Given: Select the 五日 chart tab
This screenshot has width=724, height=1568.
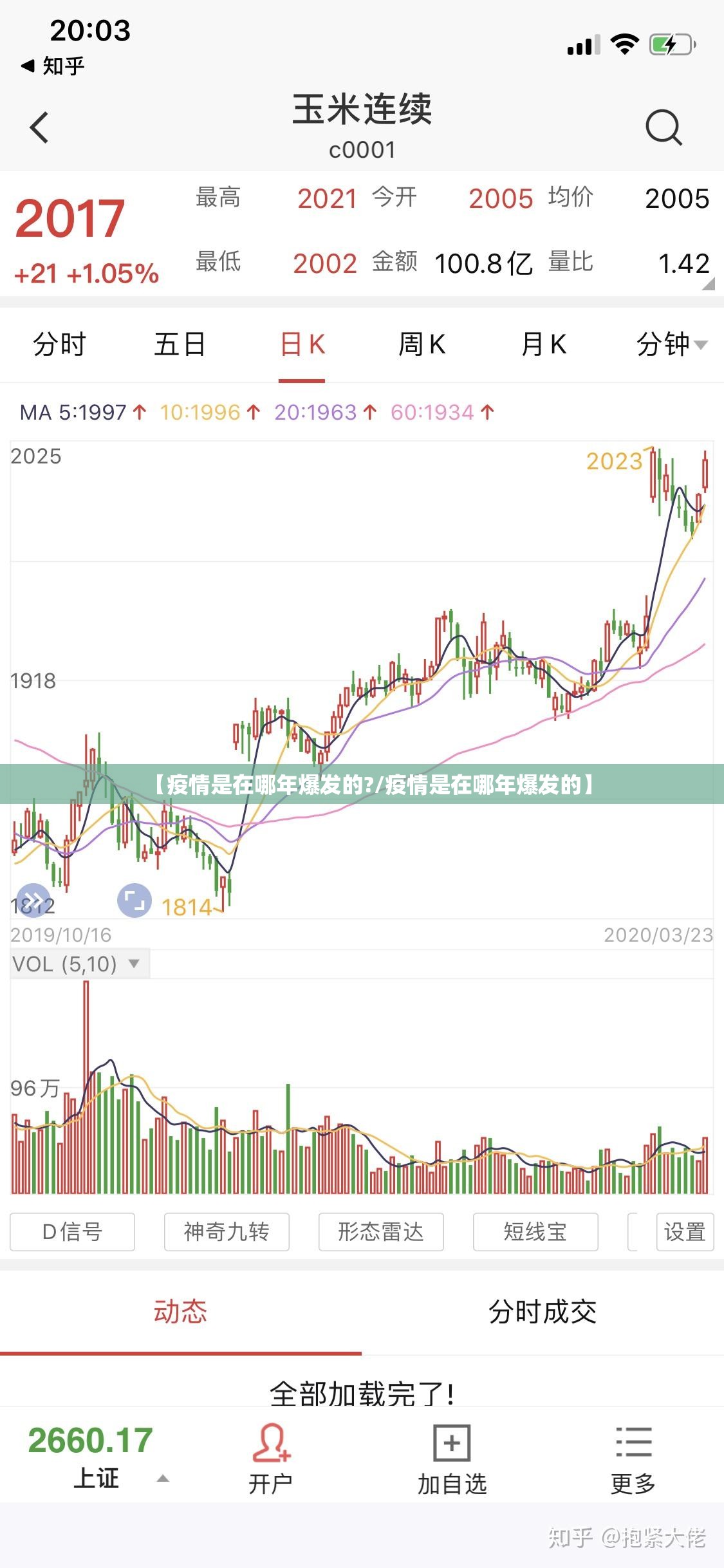Looking at the screenshot, I should pos(180,344).
